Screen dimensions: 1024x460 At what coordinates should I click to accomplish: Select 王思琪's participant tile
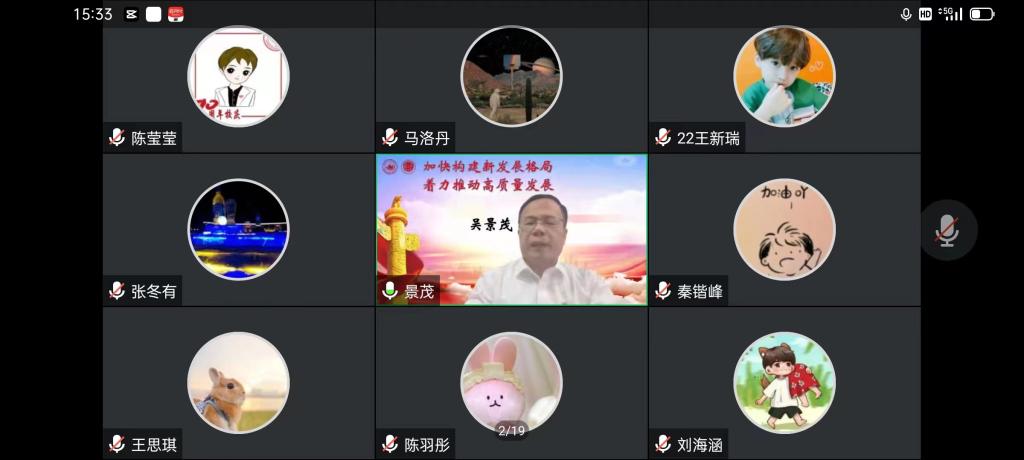238,383
